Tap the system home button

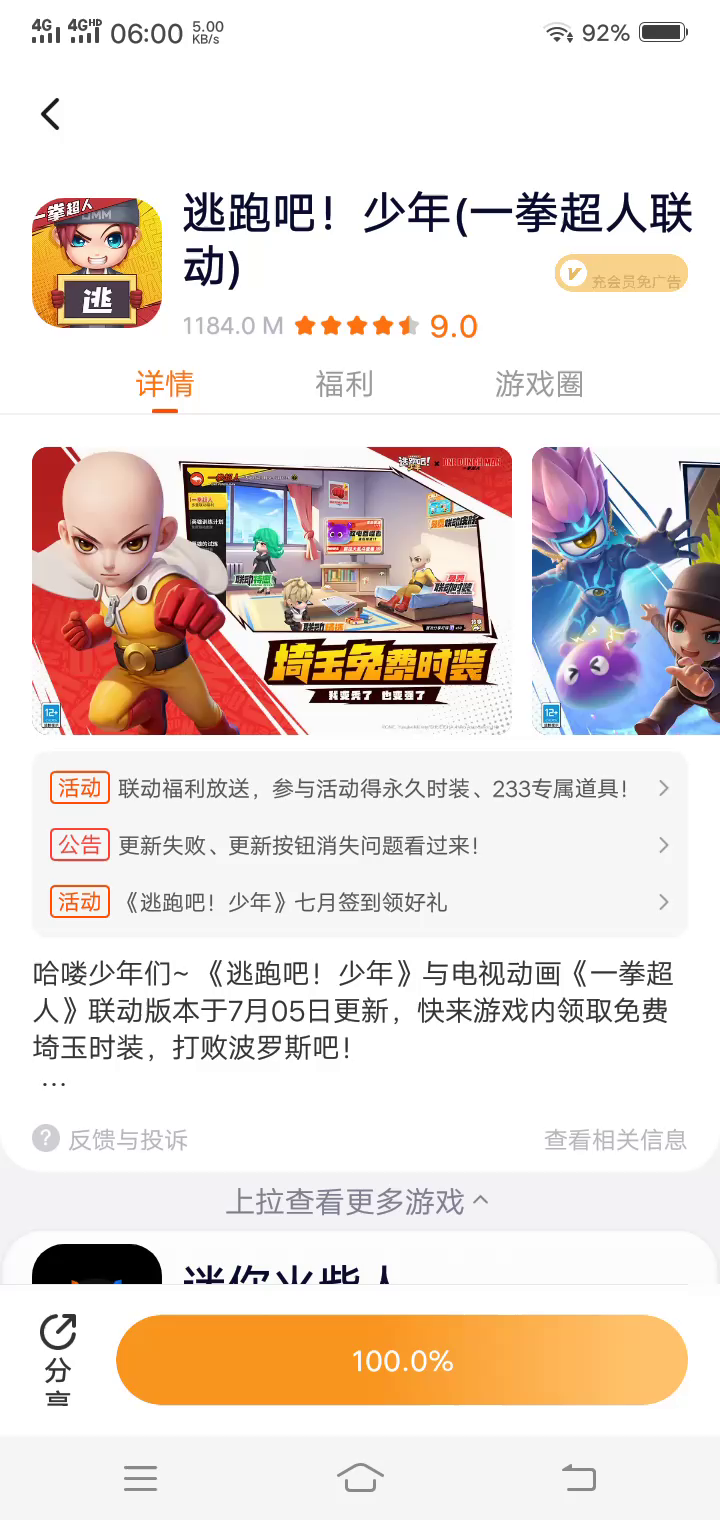pos(360,1477)
